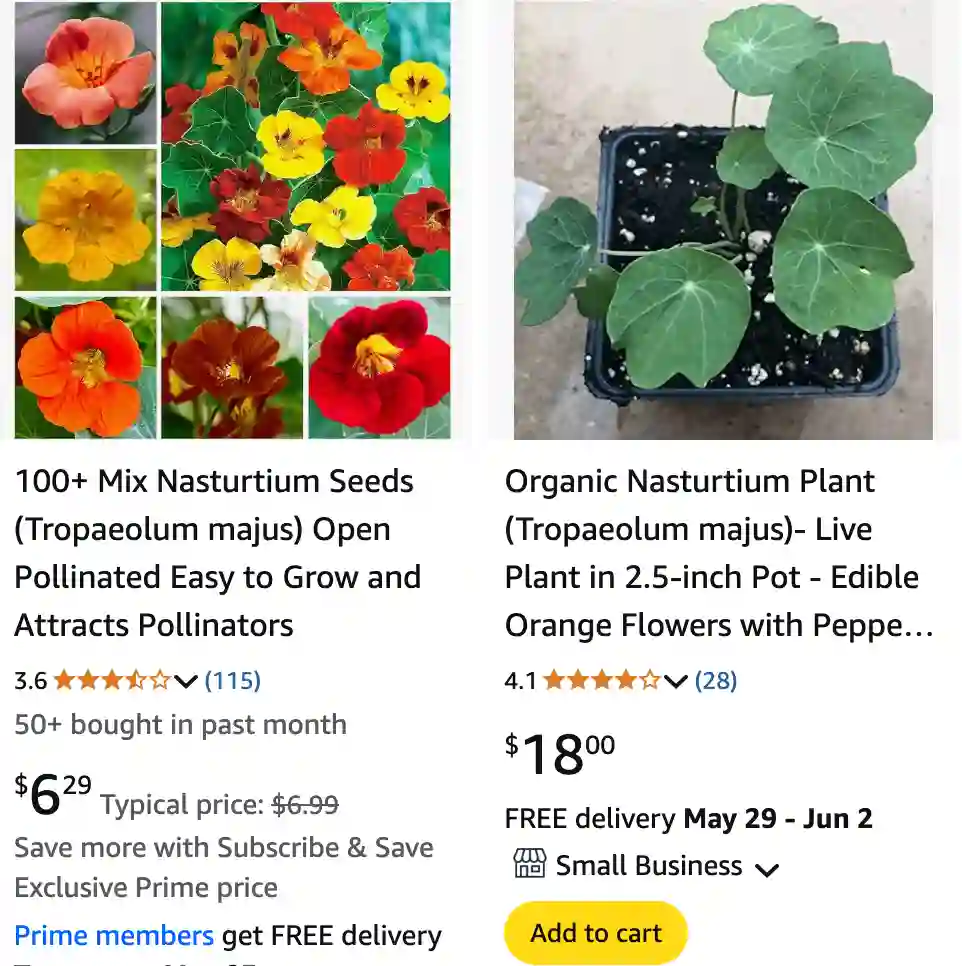View the 115 reviews for Nasturtium Seeds
The image size is (962, 966).
(x=232, y=681)
